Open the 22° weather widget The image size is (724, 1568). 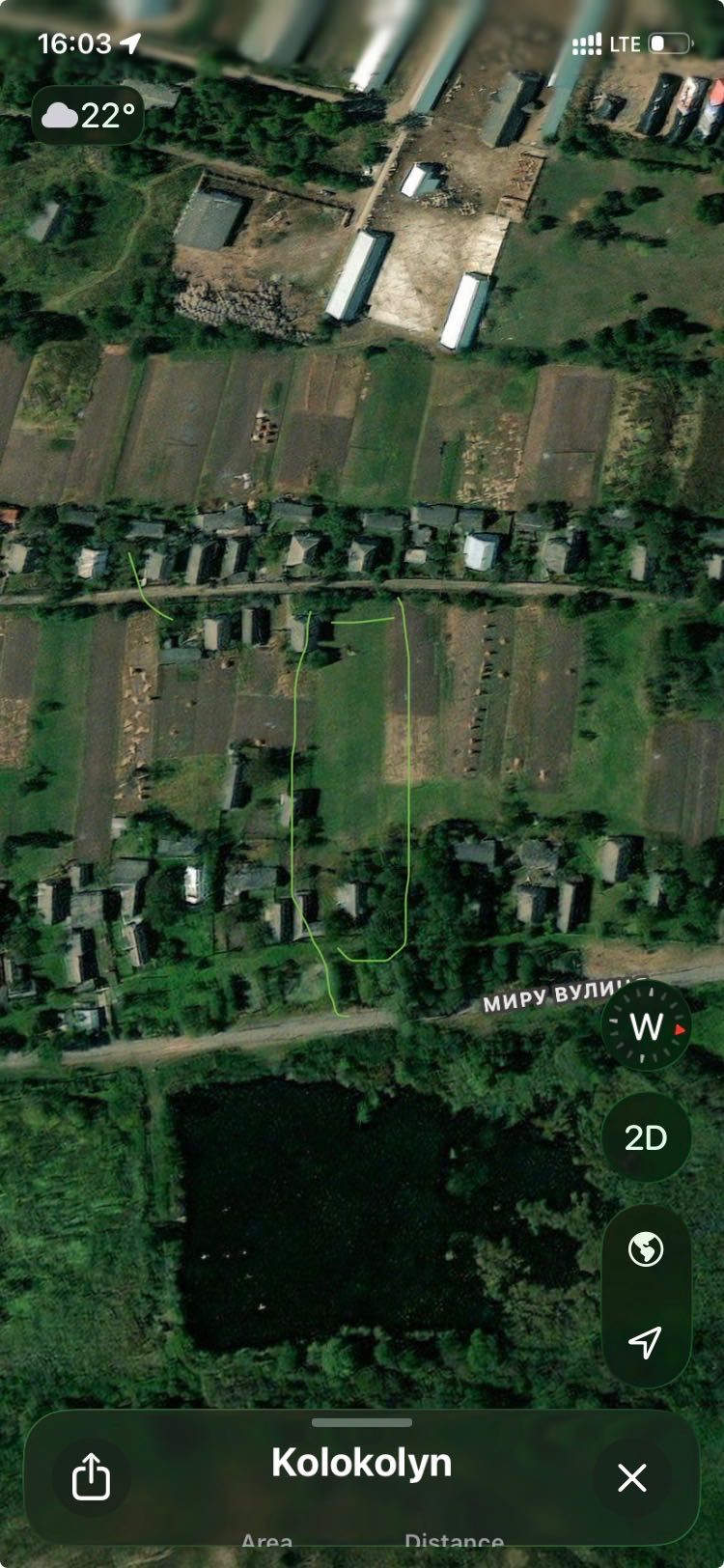(x=88, y=116)
